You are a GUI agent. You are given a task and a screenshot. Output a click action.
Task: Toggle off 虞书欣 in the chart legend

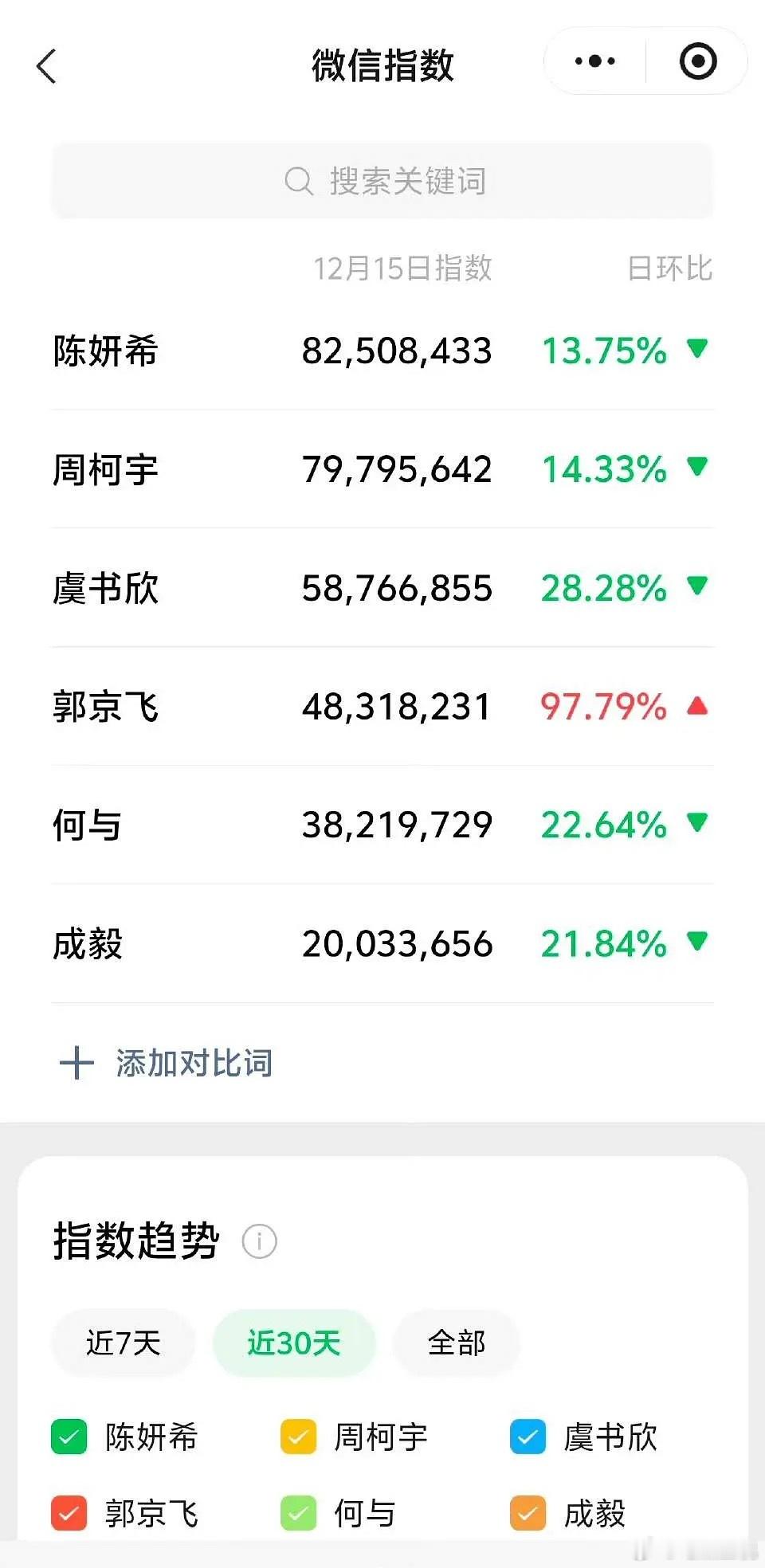click(528, 1437)
